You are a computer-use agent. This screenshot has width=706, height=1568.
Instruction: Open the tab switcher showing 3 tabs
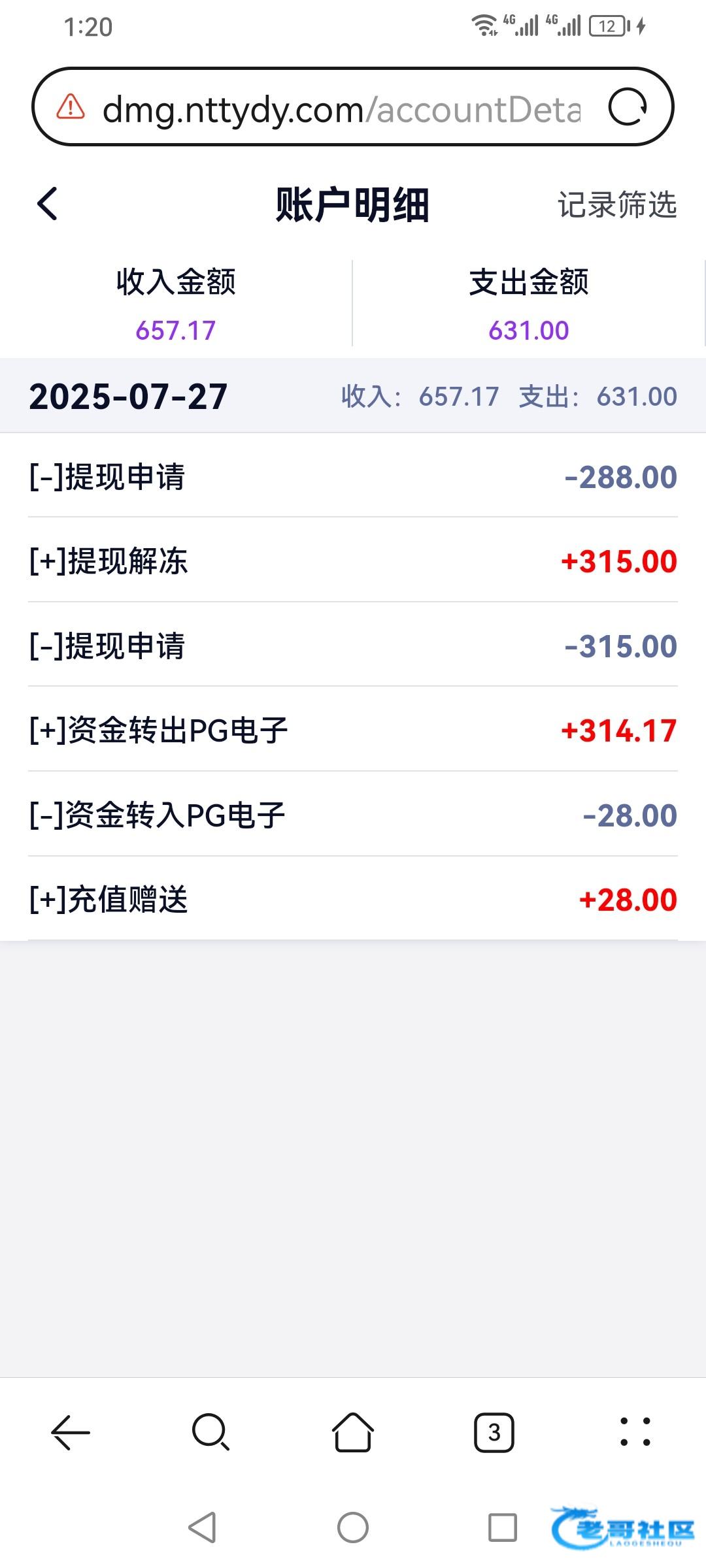coord(494,1433)
